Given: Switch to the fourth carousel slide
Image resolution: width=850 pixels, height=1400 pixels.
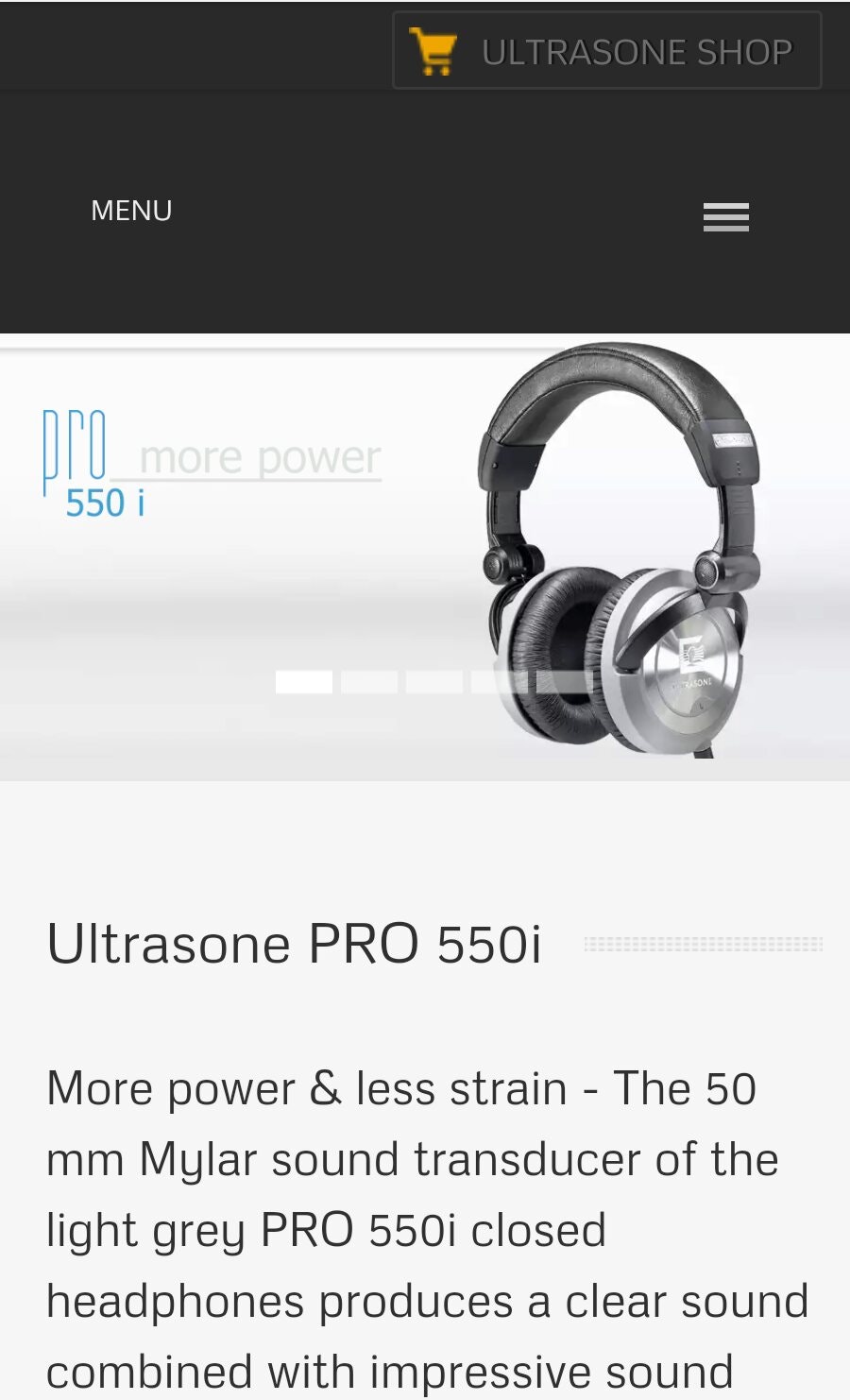Looking at the screenshot, I should pos(499,682).
